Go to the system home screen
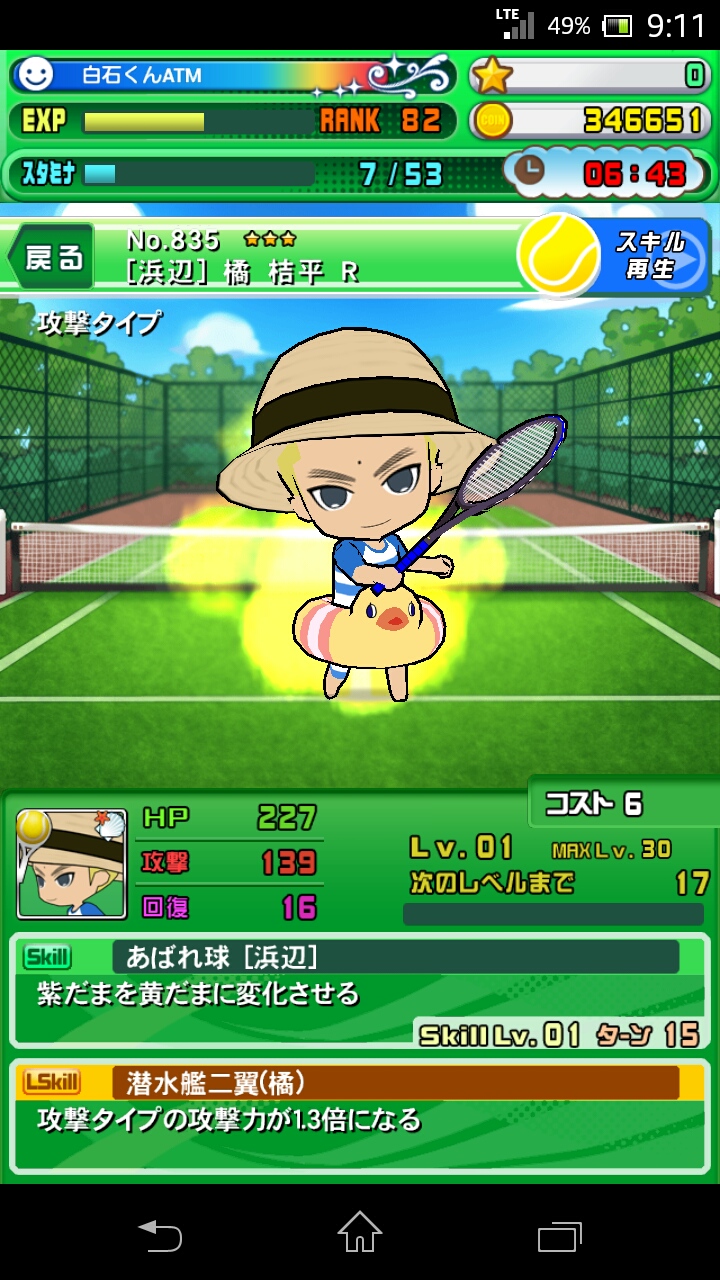 [x=360, y=1233]
